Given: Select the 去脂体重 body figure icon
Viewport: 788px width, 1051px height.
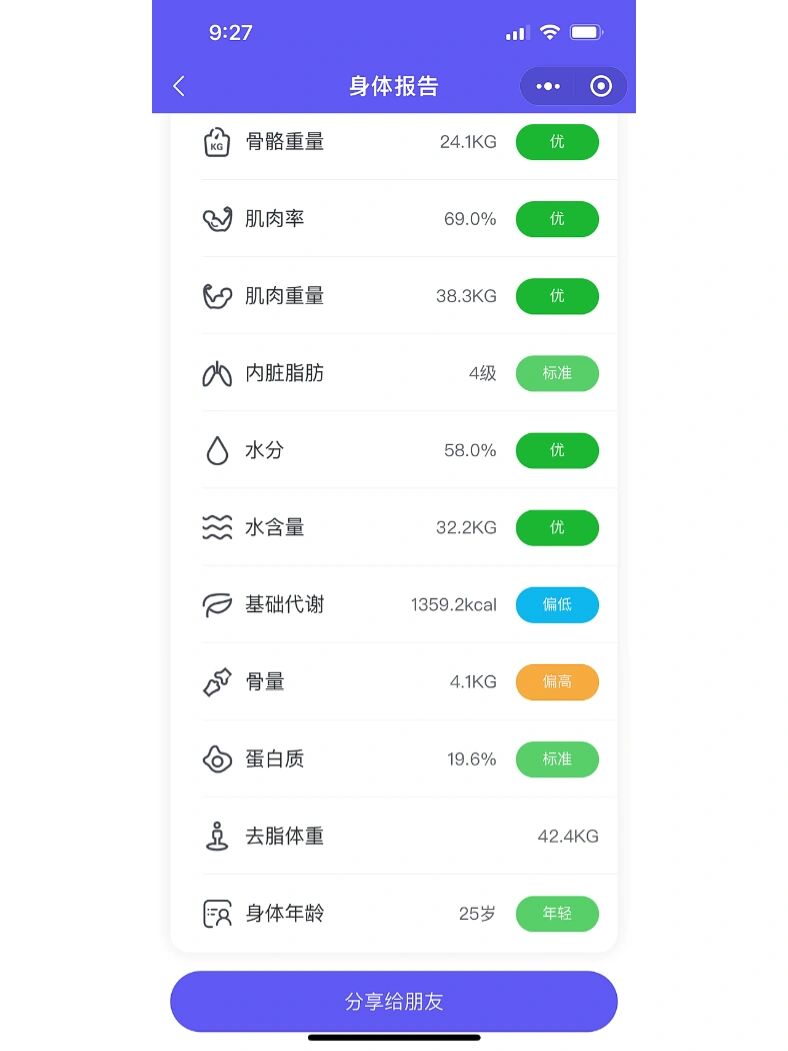Looking at the screenshot, I should click(x=216, y=836).
